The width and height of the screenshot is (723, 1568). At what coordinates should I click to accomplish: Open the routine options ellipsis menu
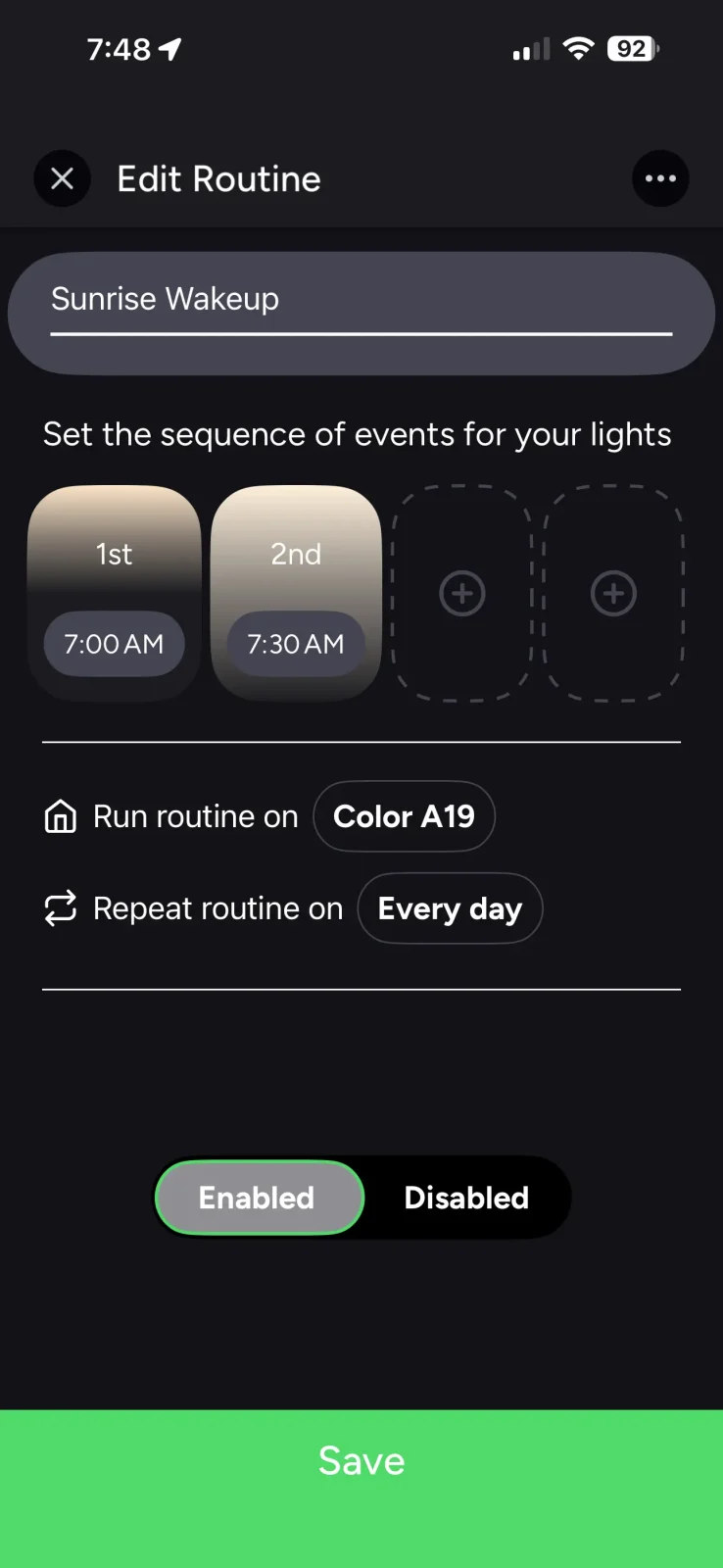tap(660, 178)
